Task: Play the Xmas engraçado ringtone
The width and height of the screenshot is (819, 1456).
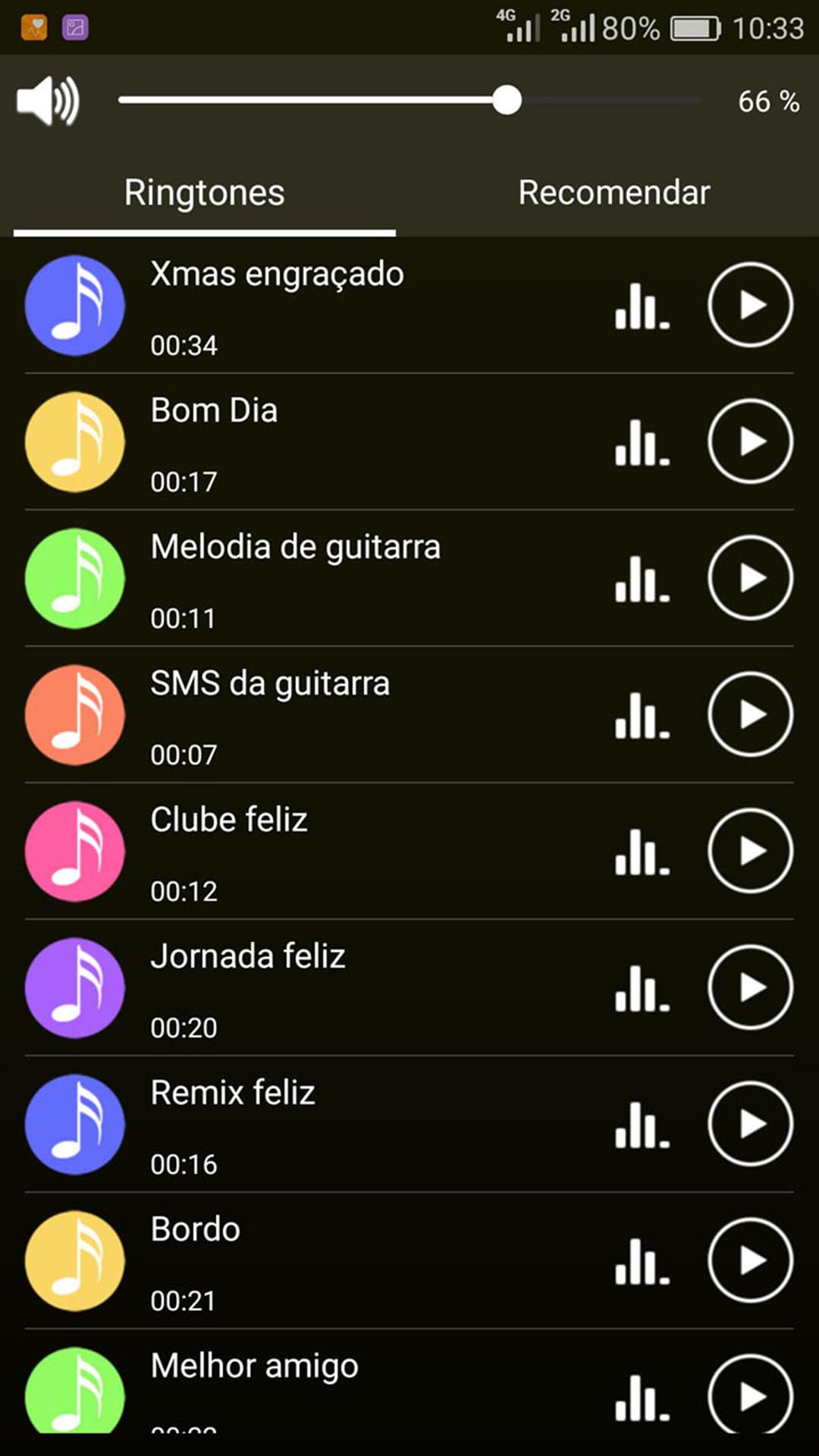Action: [x=750, y=305]
